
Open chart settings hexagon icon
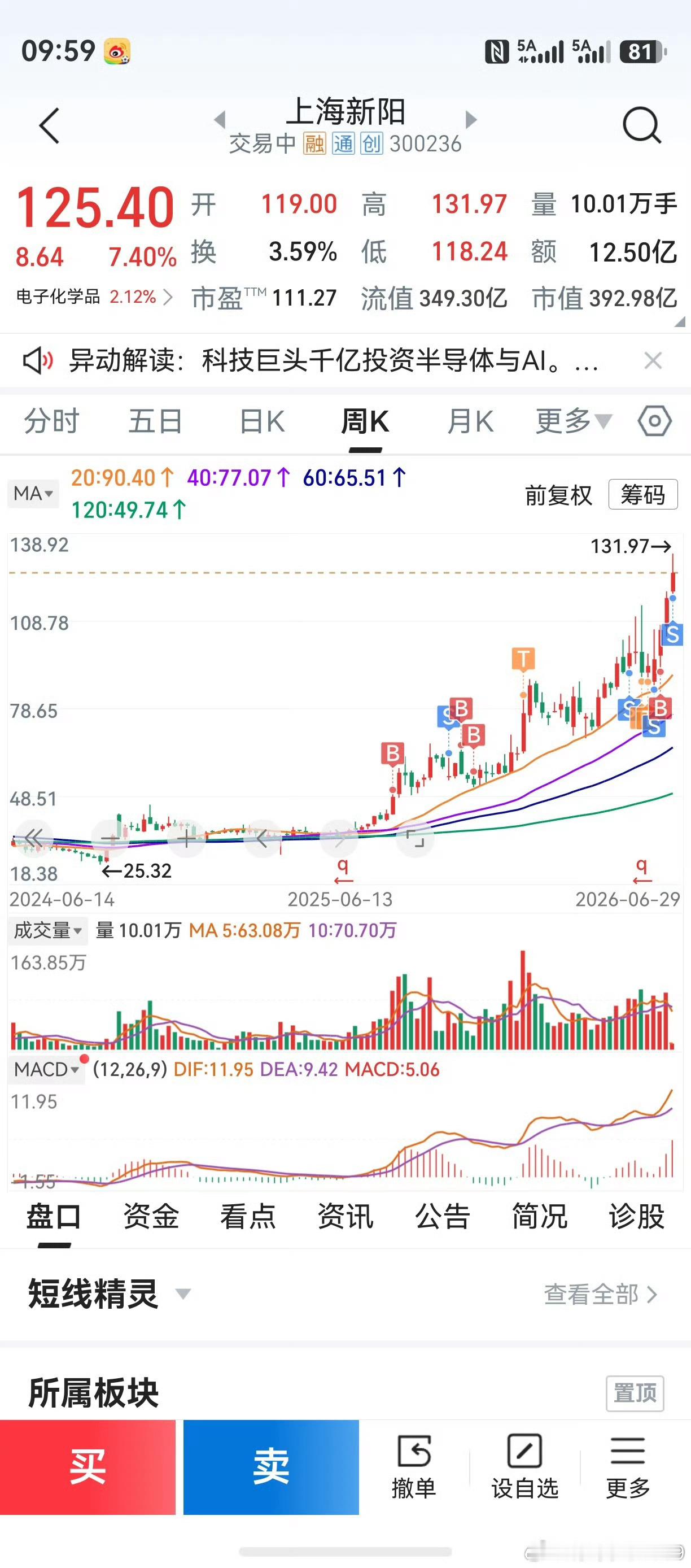click(x=654, y=421)
